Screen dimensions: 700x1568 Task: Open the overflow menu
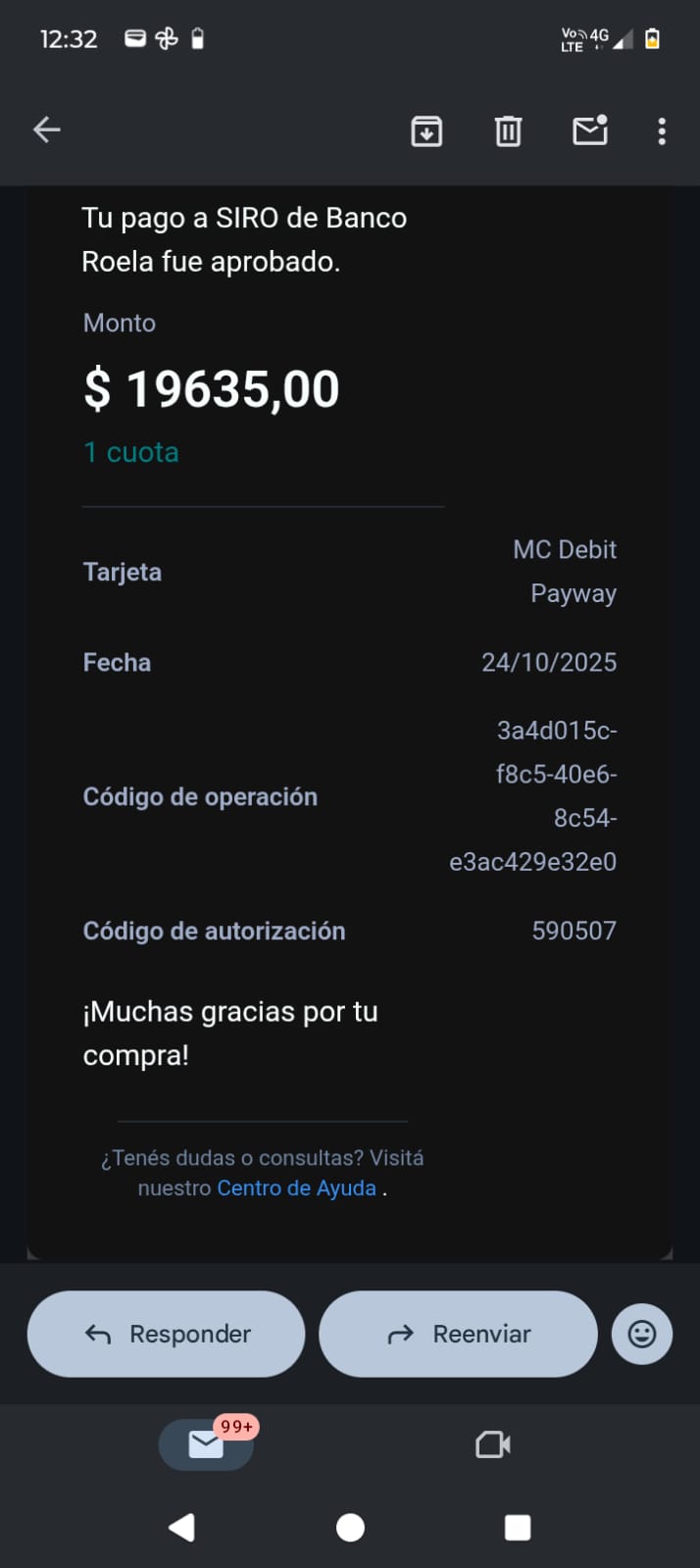(662, 130)
